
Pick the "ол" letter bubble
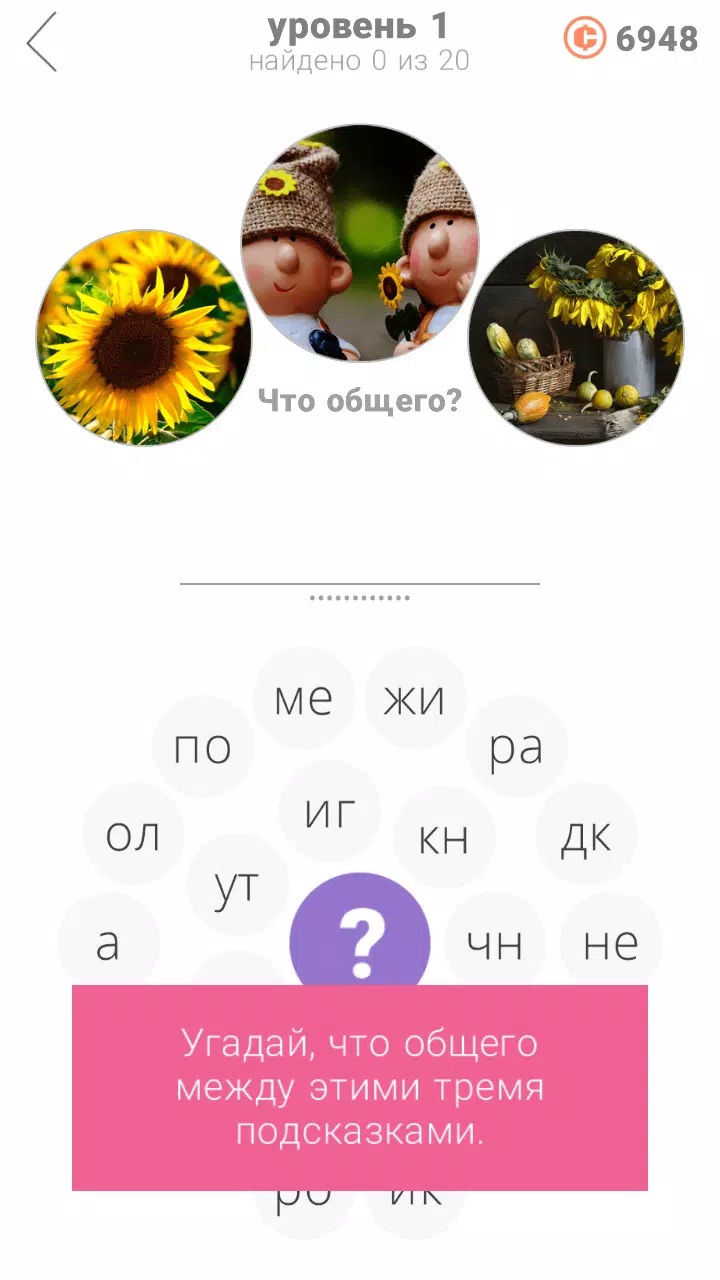(133, 834)
